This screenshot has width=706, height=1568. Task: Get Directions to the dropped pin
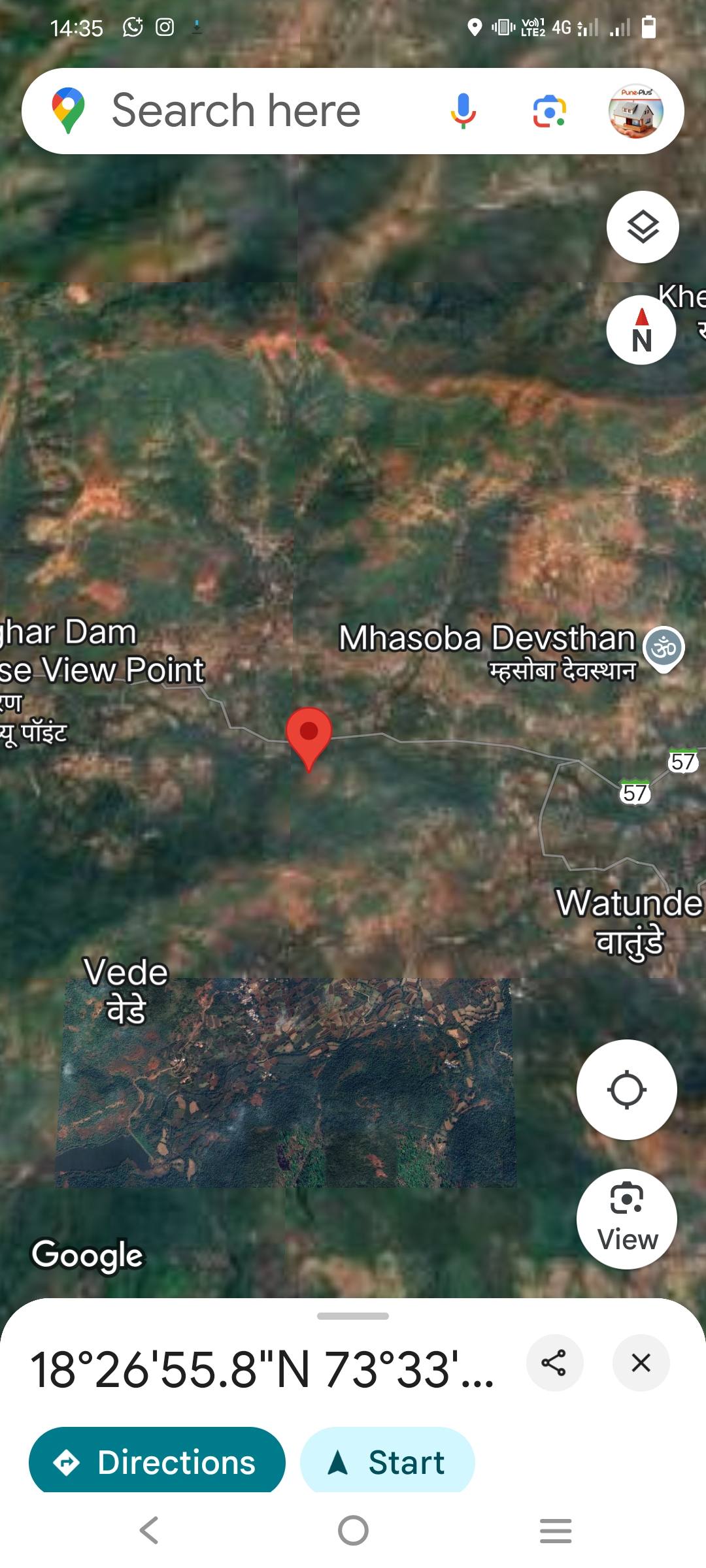pos(157,1462)
